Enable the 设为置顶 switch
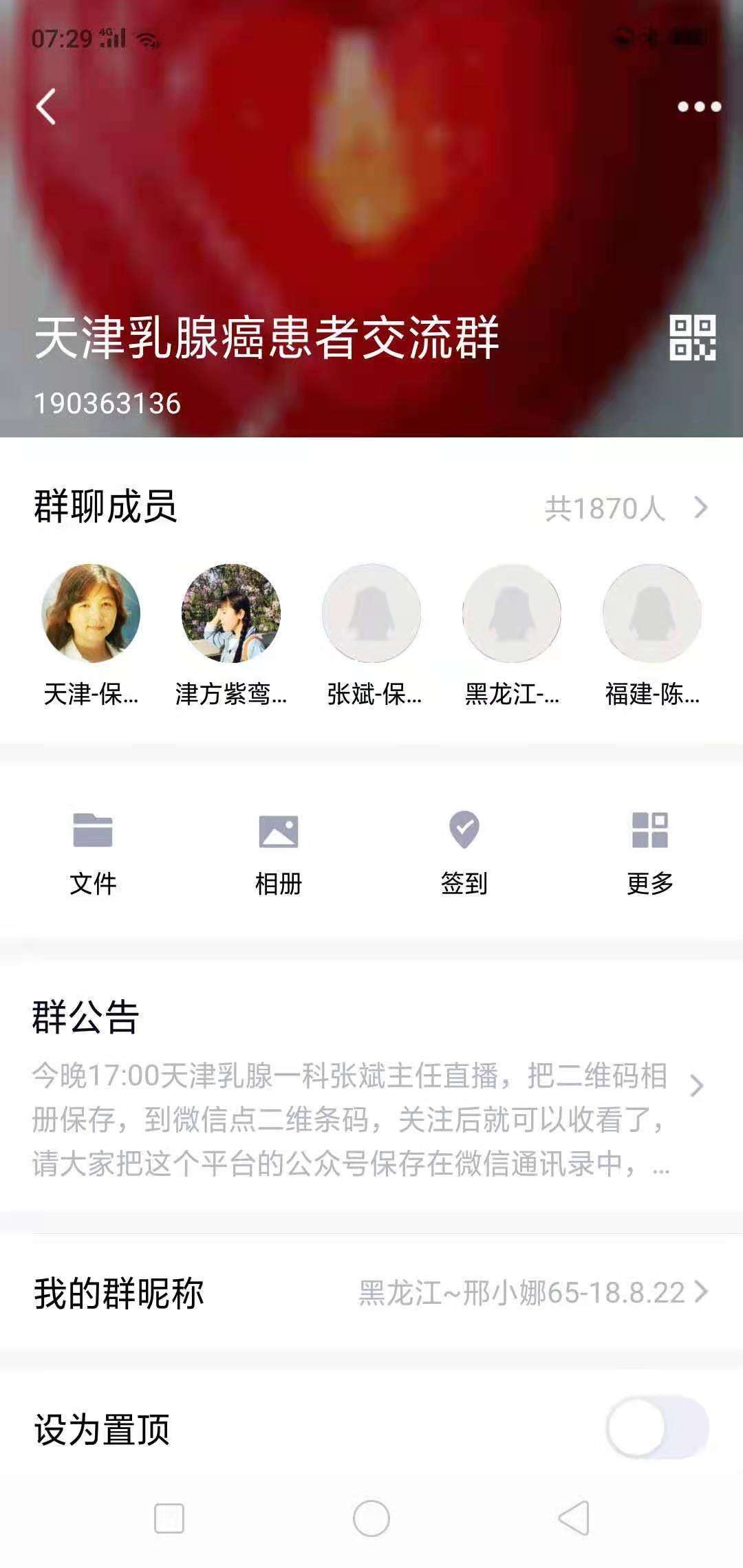743x1568 pixels. [x=657, y=1427]
